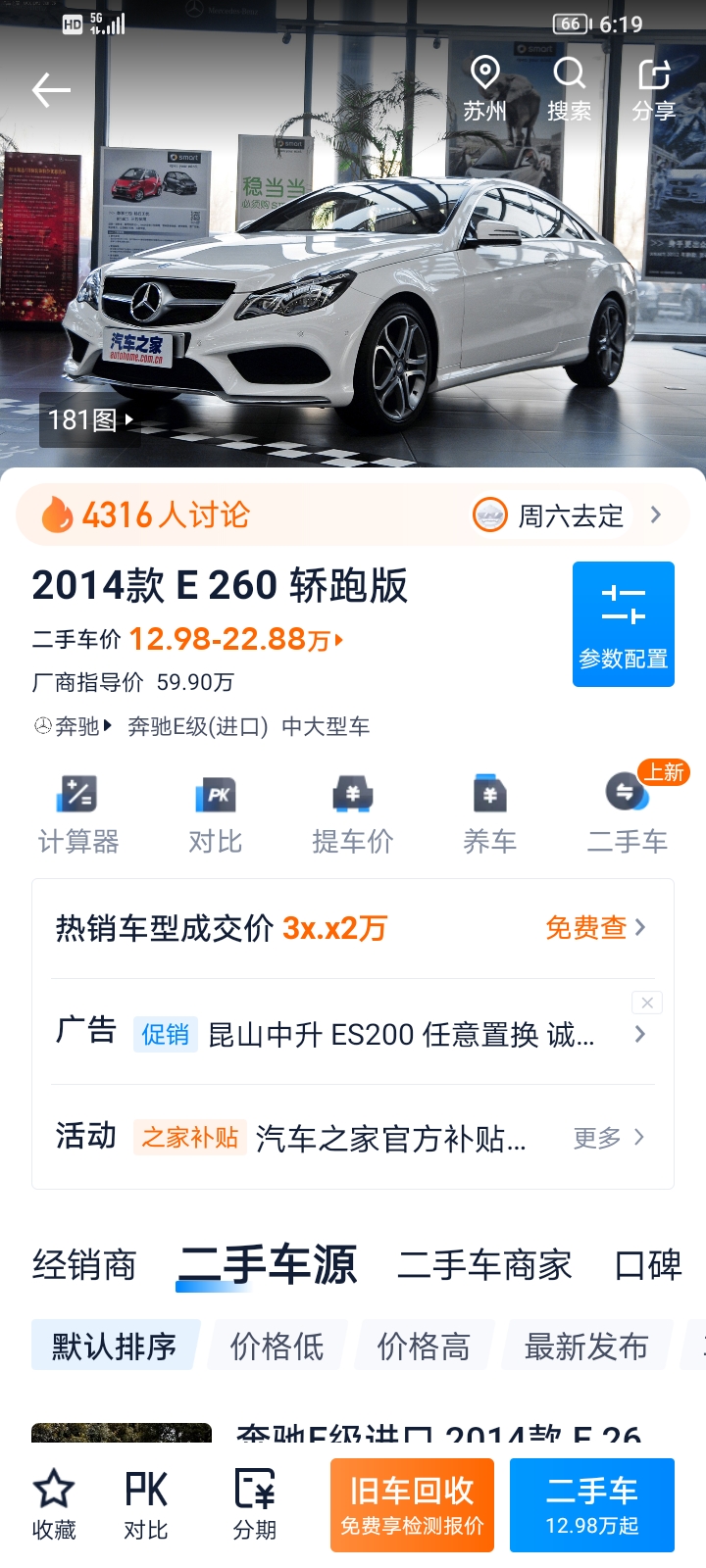
Task: Go back using the top-left arrow
Action: coord(51,90)
